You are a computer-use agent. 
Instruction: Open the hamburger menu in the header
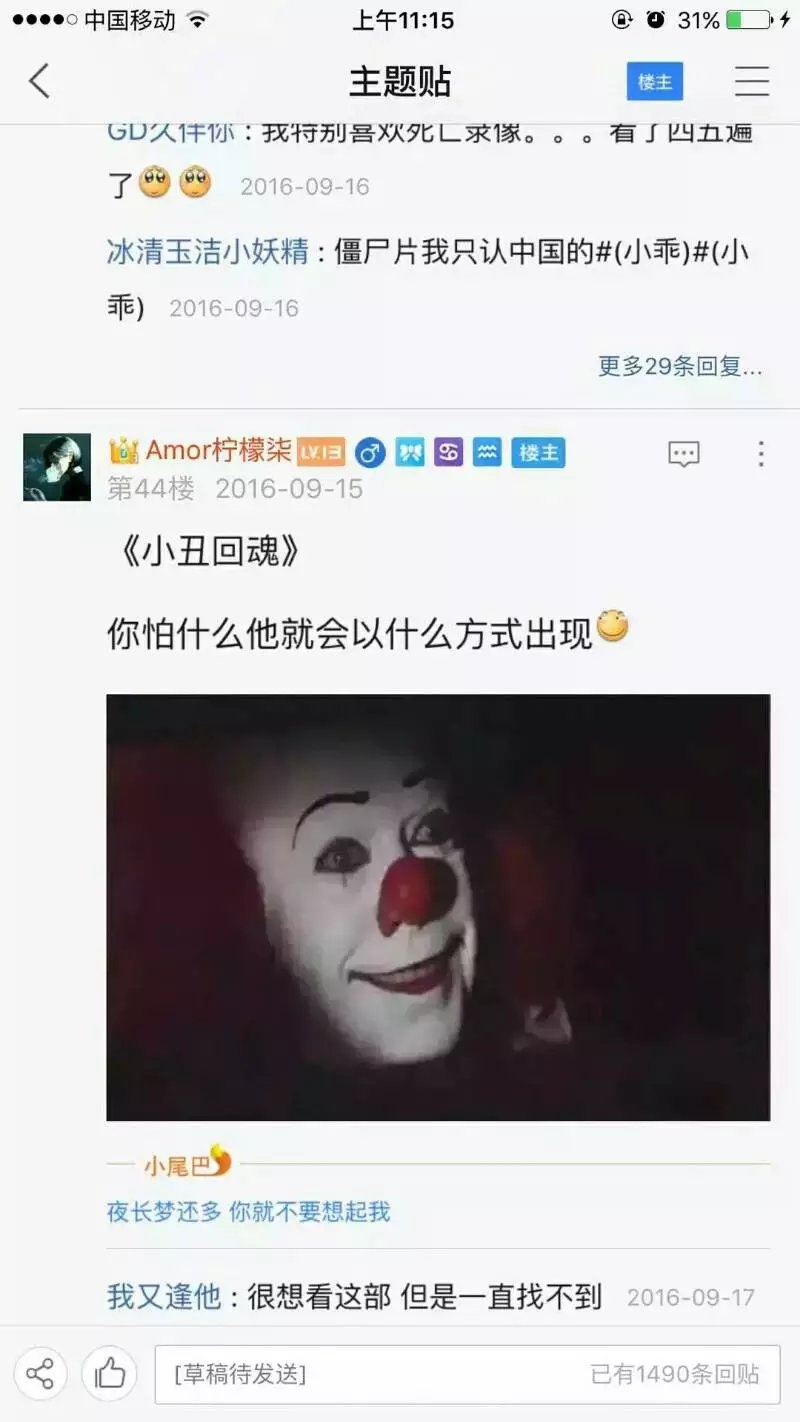752,81
